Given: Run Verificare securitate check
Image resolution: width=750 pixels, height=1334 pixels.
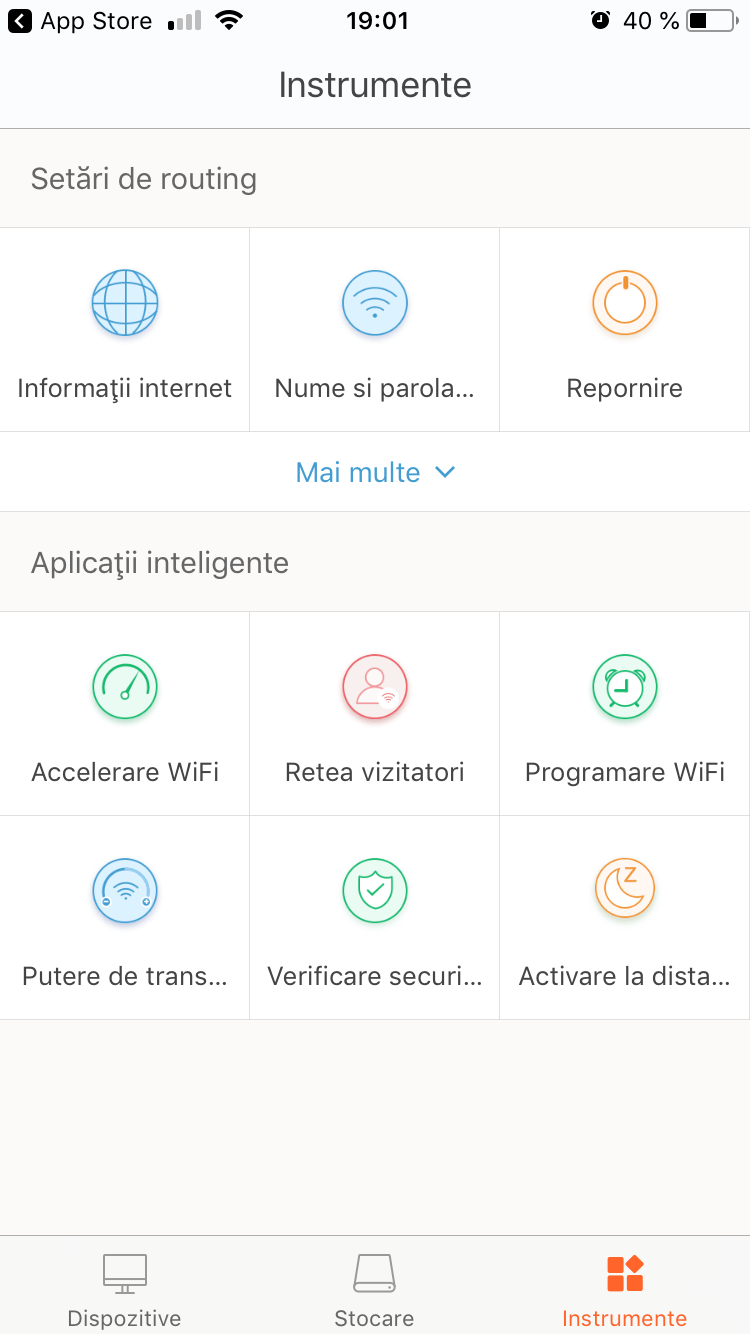Looking at the screenshot, I should (x=374, y=918).
